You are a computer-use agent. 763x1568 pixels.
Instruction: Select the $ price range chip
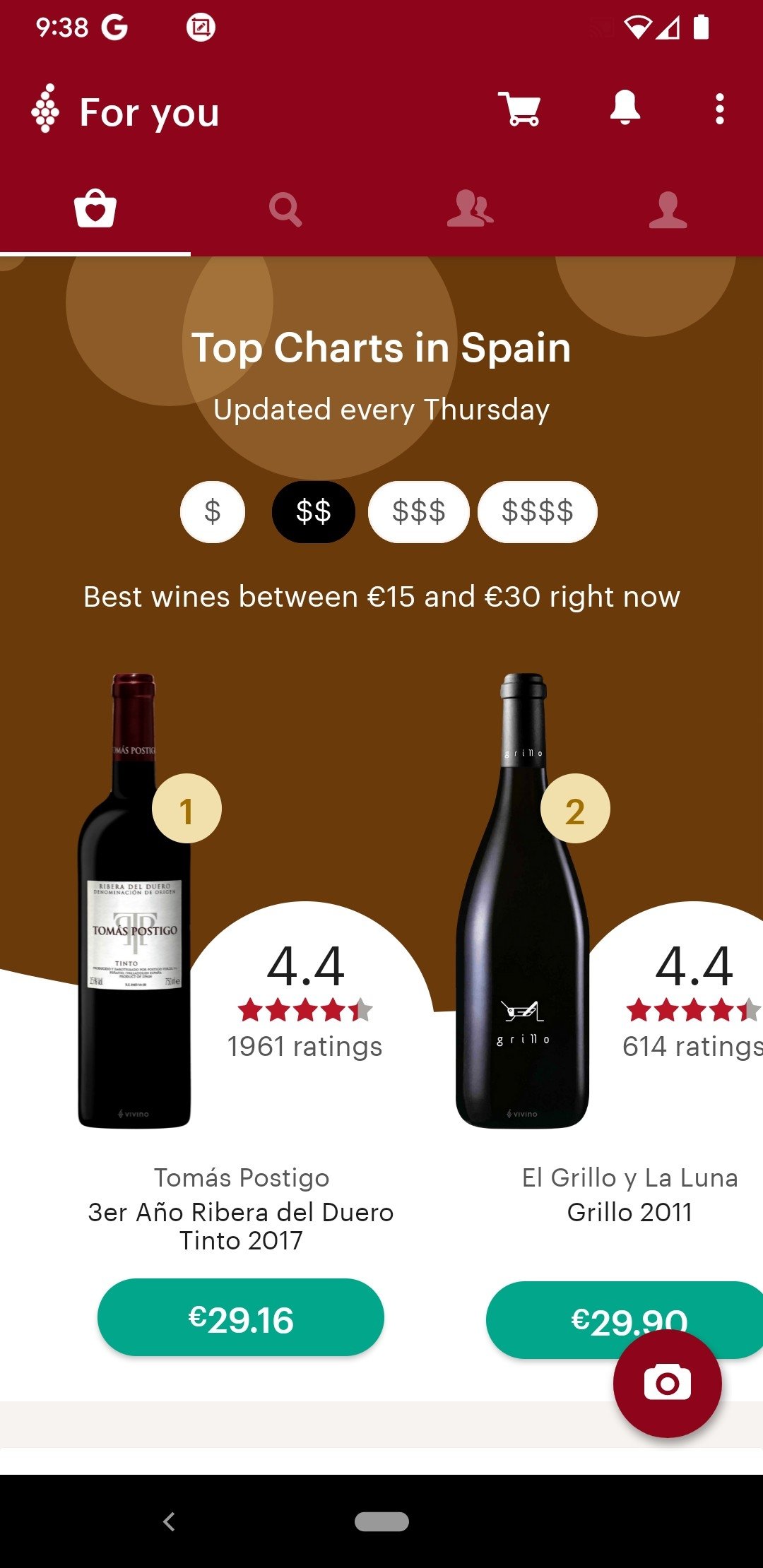(x=213, y=511)
